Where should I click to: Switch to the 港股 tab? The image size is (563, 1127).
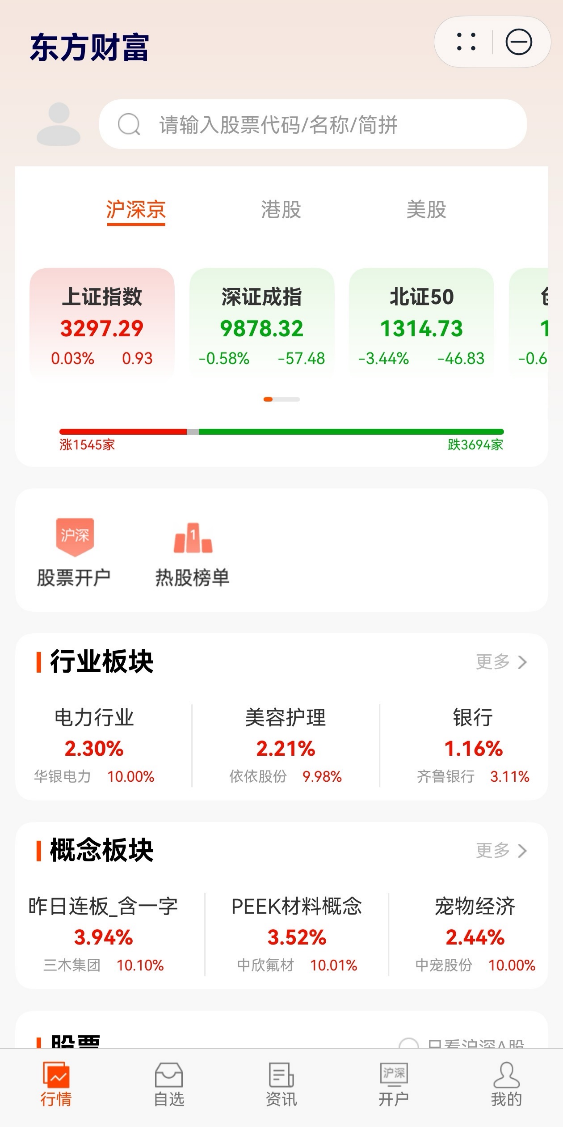point(280,210)
